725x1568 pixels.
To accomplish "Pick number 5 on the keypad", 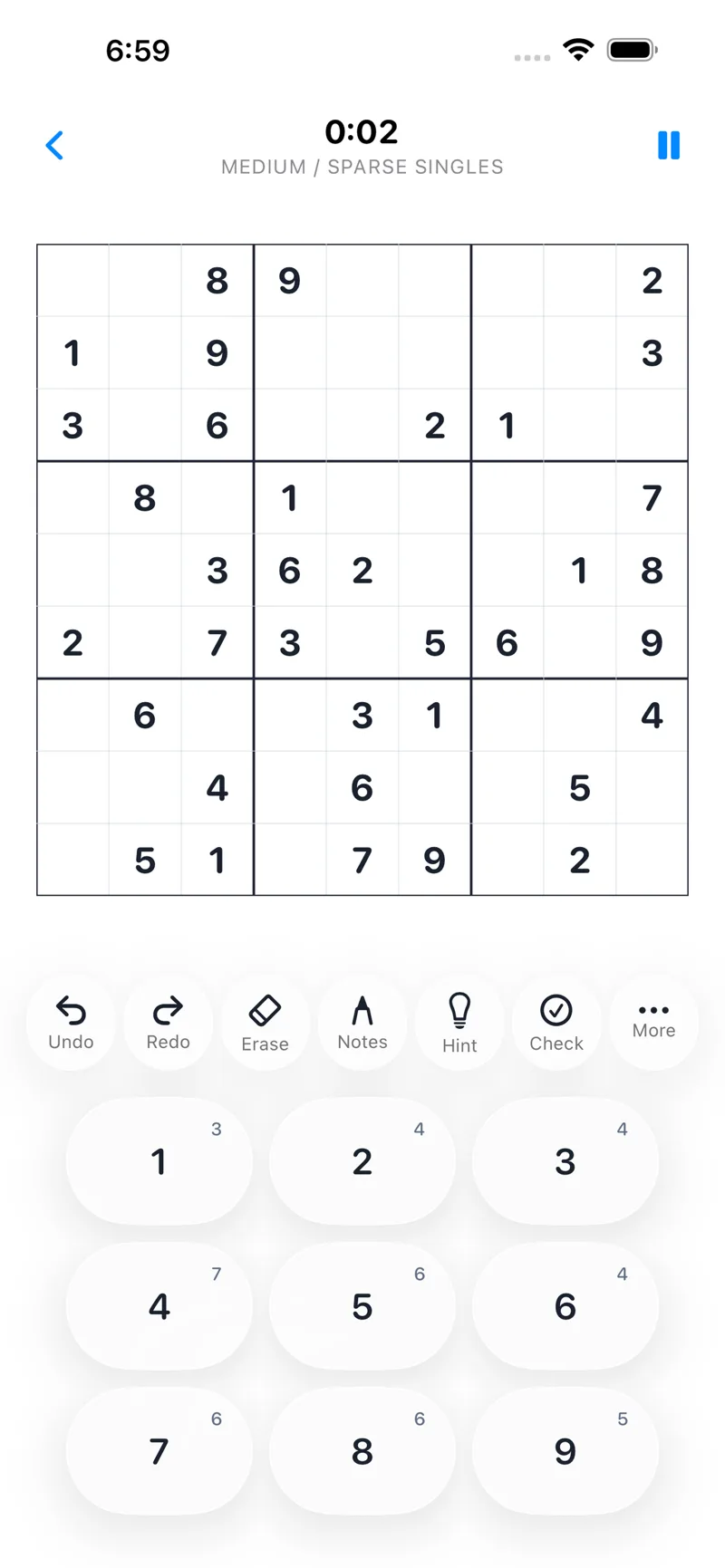I will 362,1306.
